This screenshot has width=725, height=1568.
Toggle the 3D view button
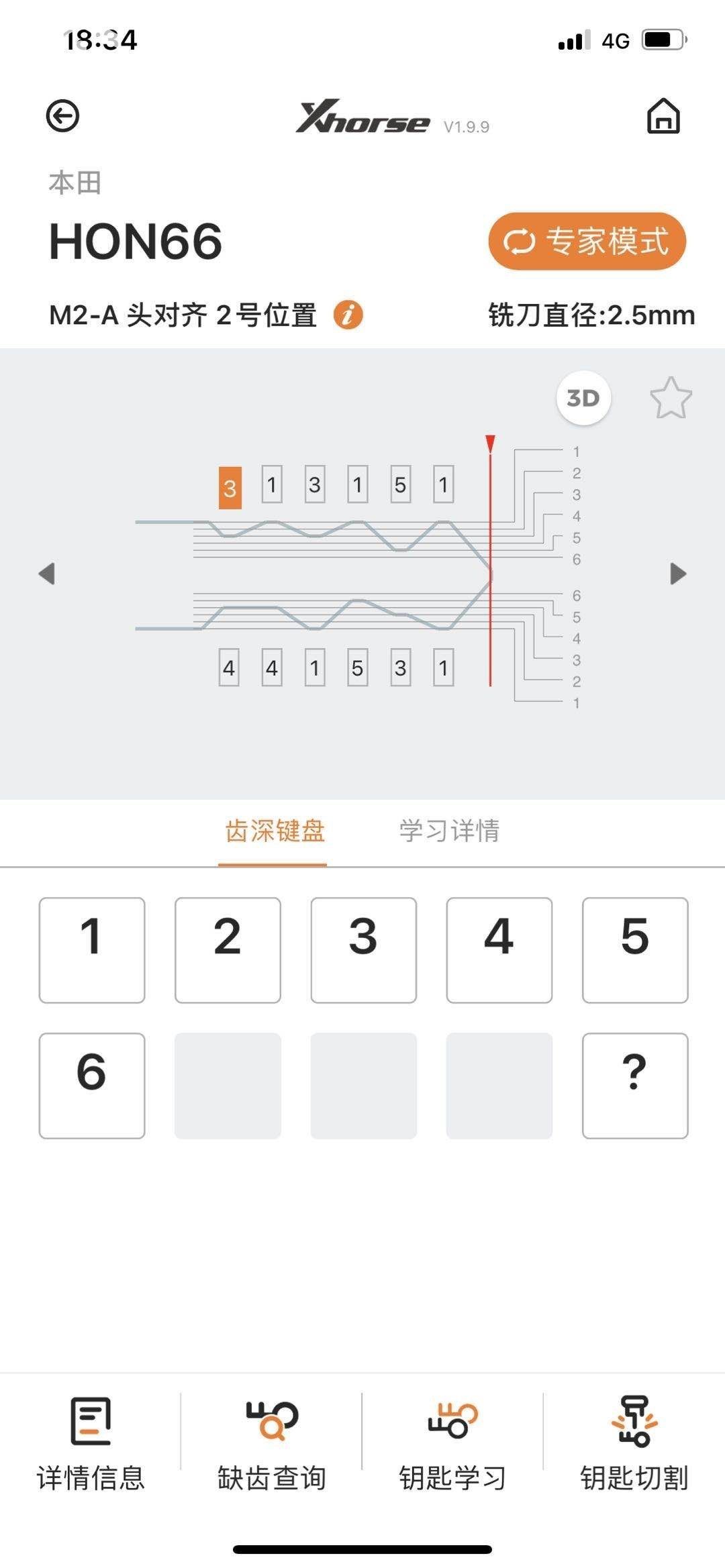[583, 399]
